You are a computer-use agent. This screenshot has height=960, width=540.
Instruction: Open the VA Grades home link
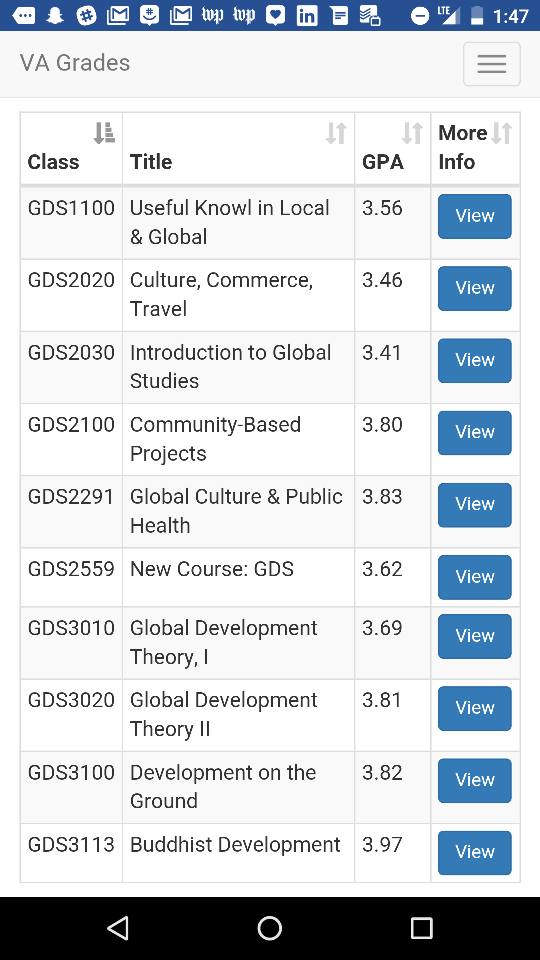coord(75,63)
